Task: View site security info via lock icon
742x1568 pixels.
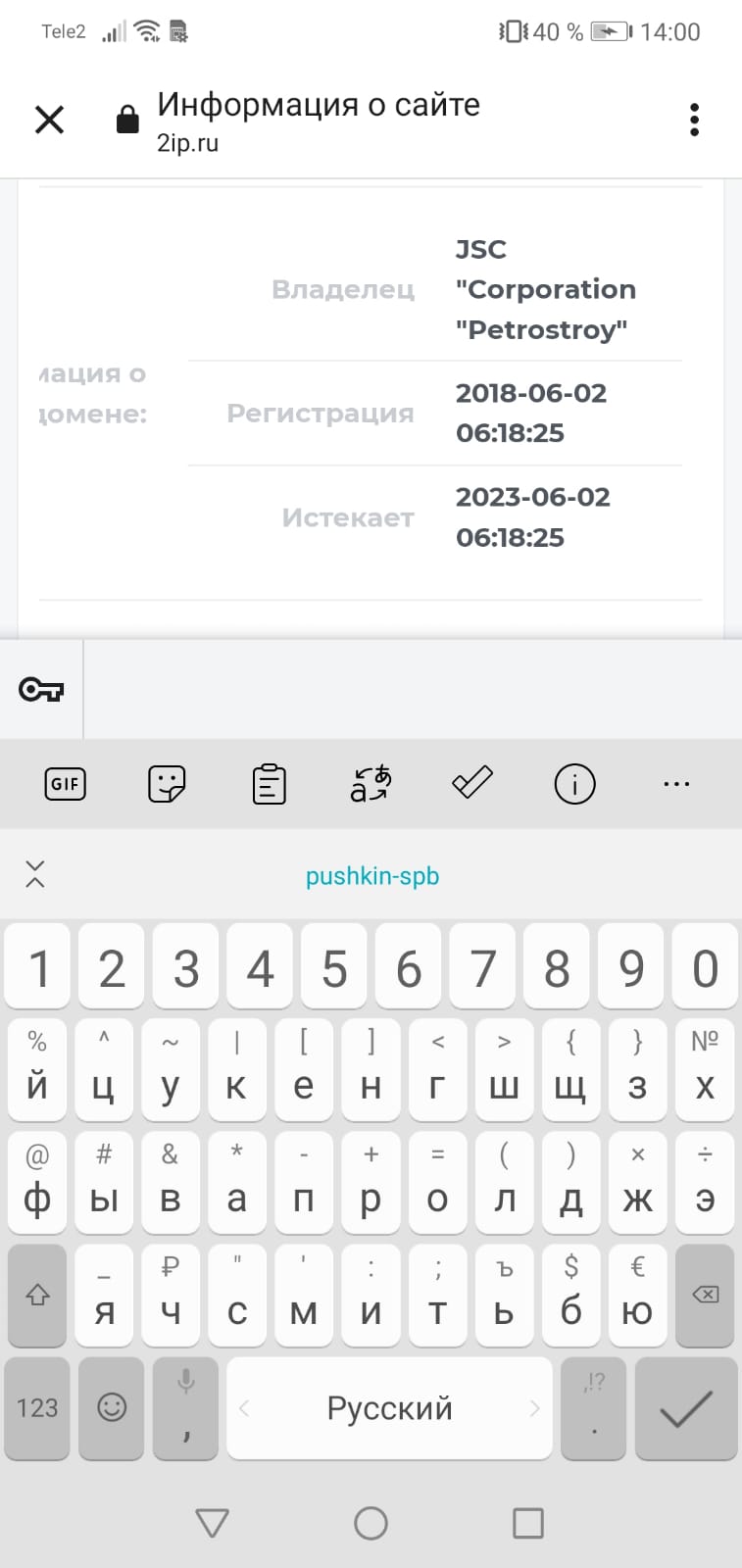Action: pyautogui.click(x=127, y=120)
